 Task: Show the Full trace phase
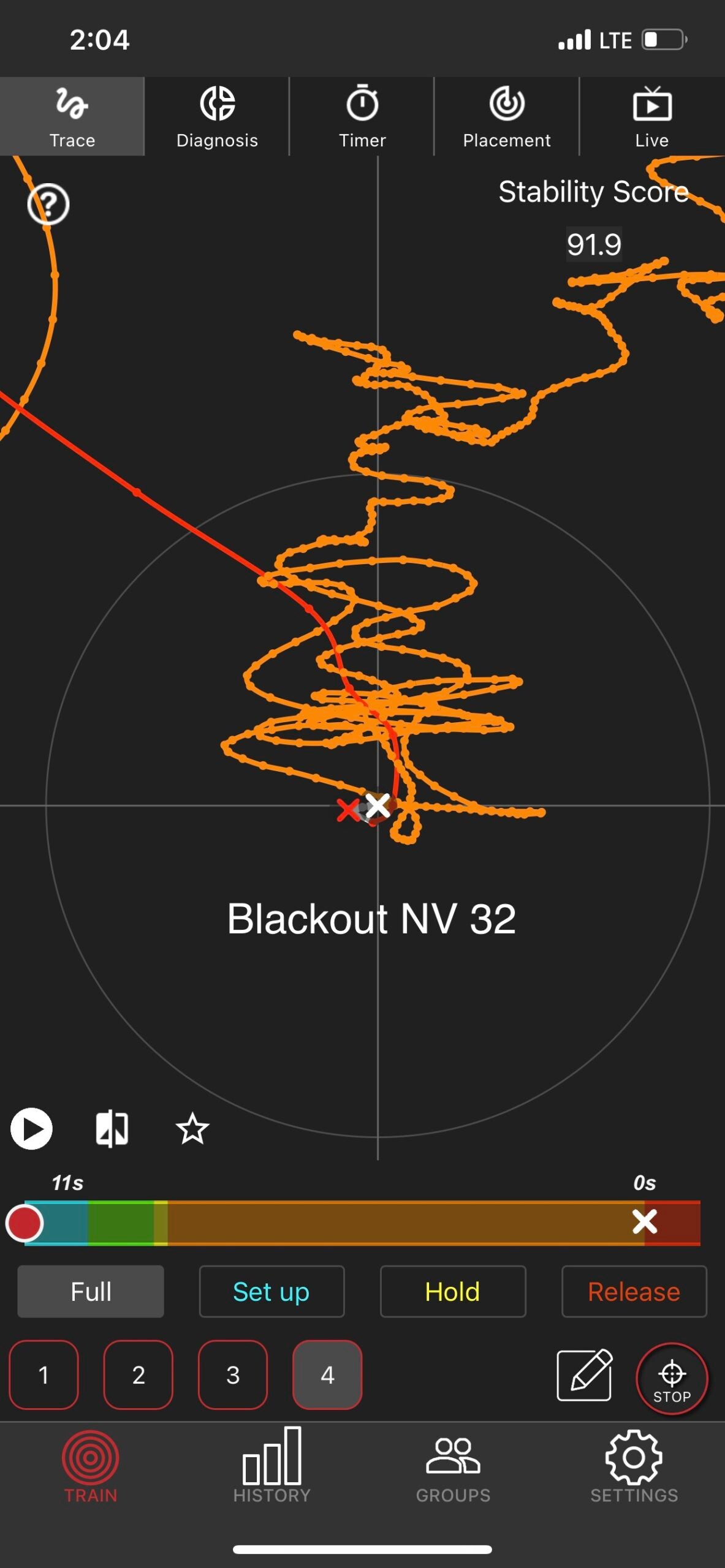[x=91, y=1291]
